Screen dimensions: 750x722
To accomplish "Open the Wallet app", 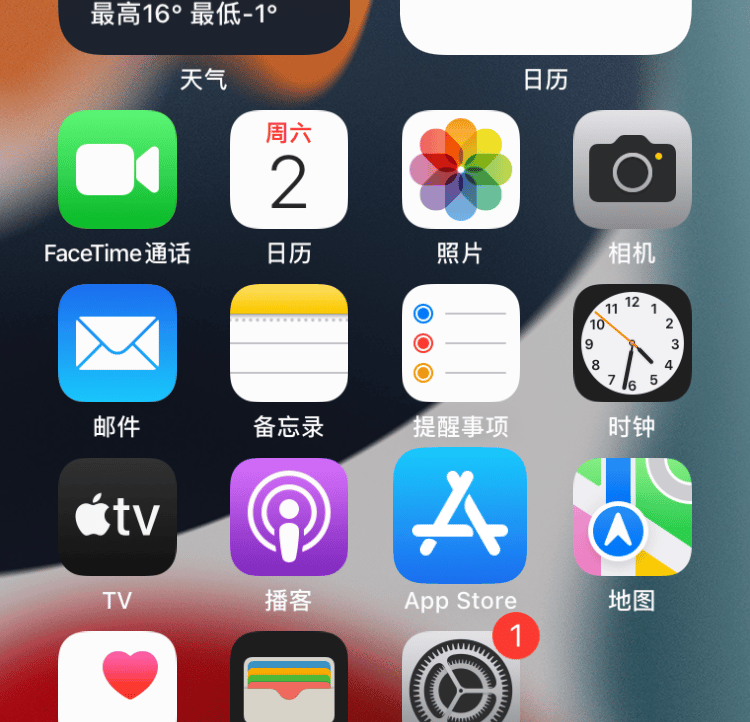I will 289,680.
